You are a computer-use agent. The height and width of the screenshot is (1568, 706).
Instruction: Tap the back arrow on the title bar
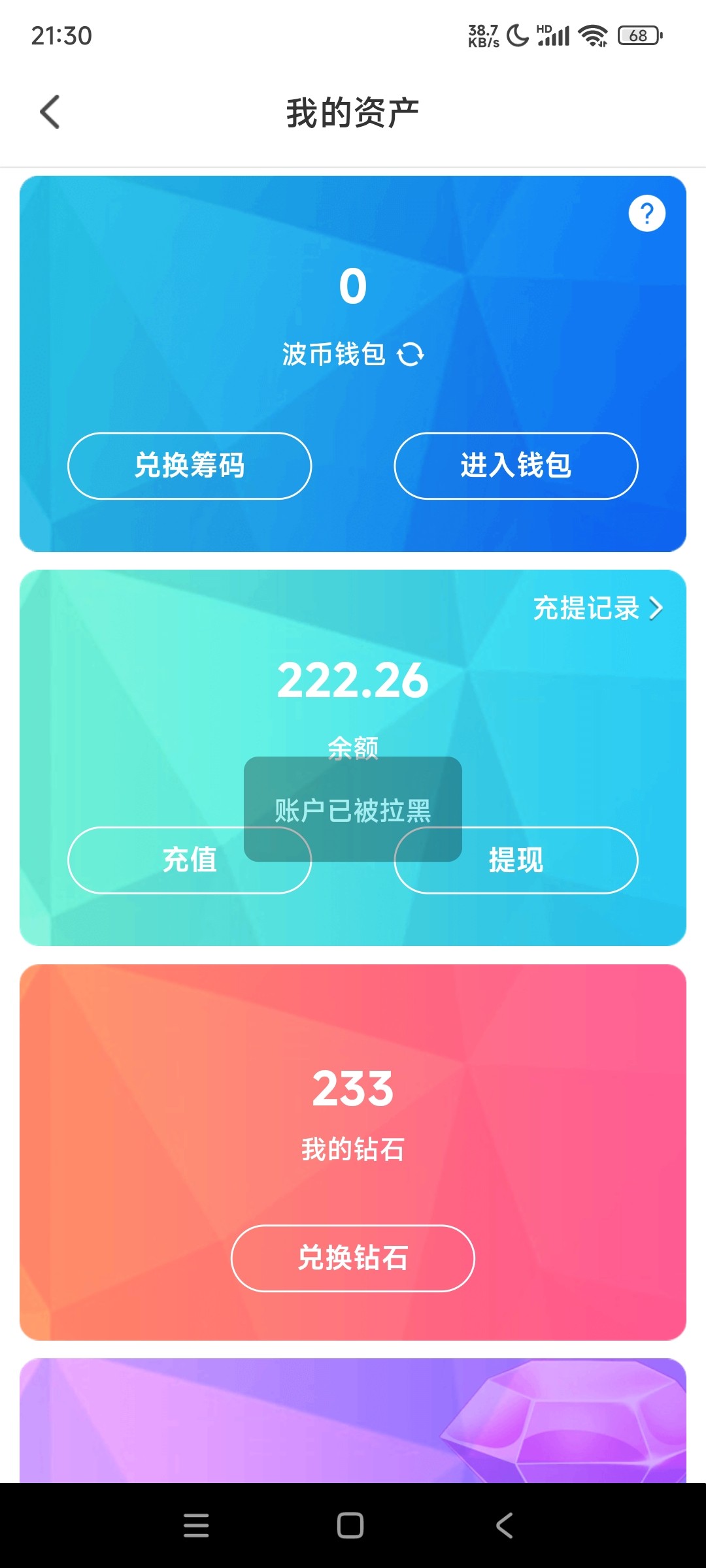point(50,111)
